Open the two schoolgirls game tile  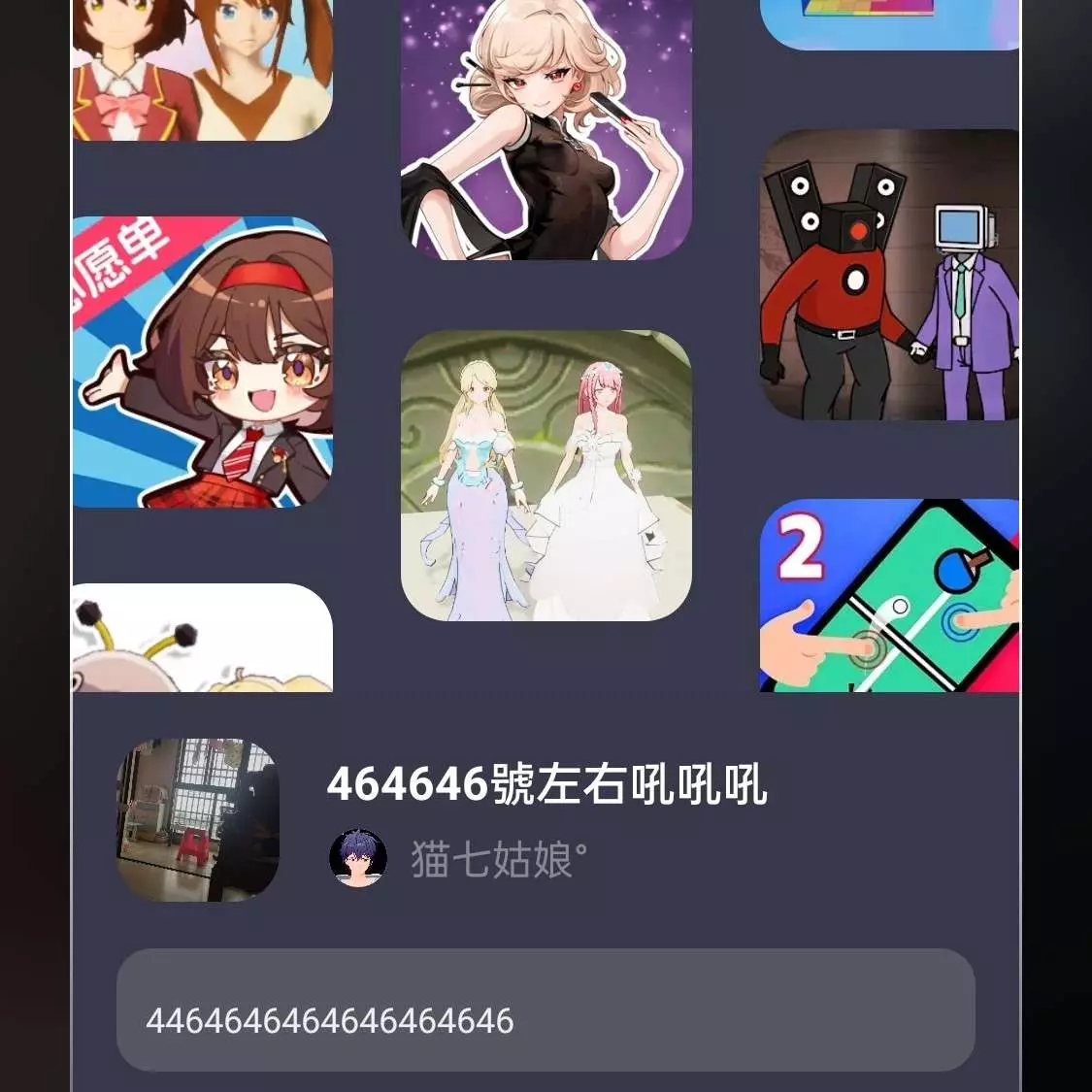click(203, 68)
